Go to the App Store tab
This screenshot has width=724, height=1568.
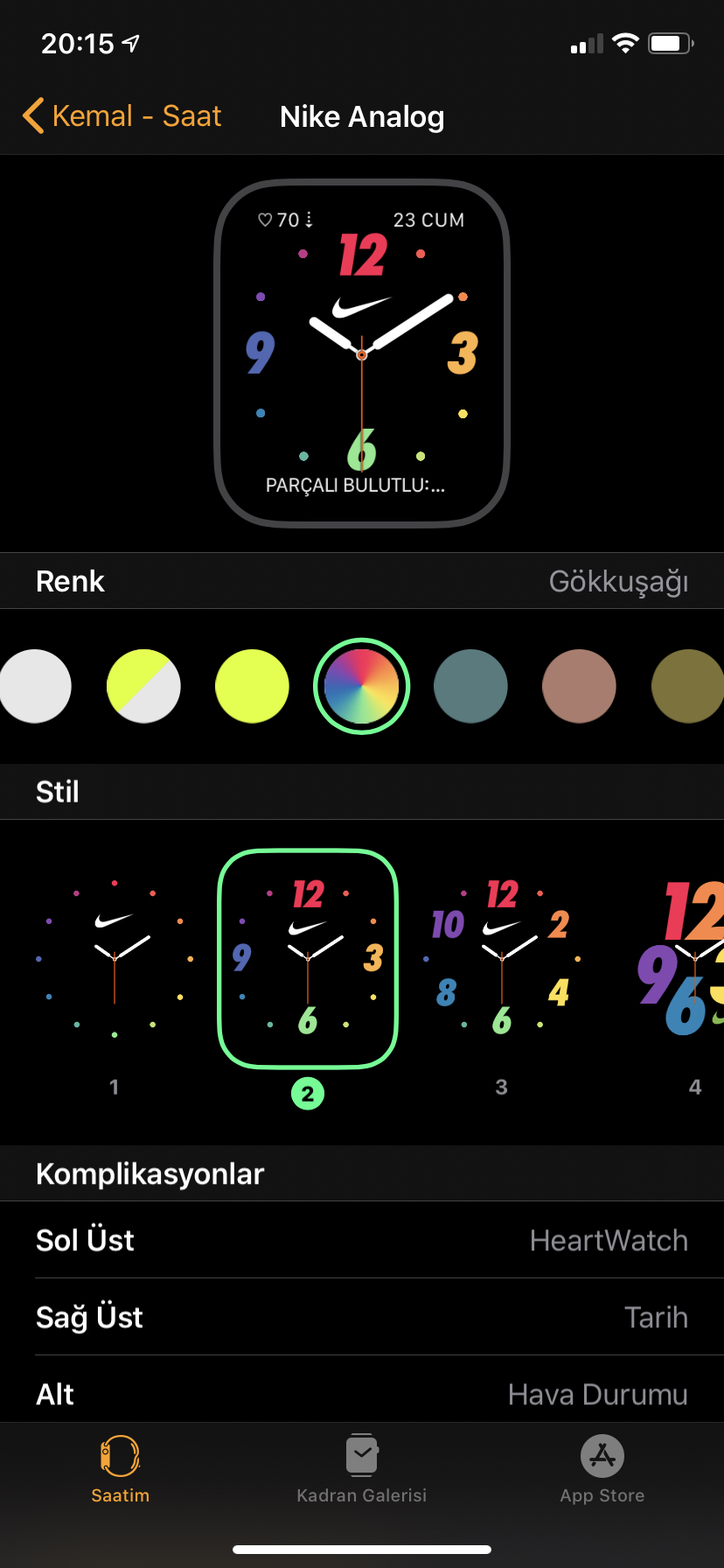[602, 1470]
